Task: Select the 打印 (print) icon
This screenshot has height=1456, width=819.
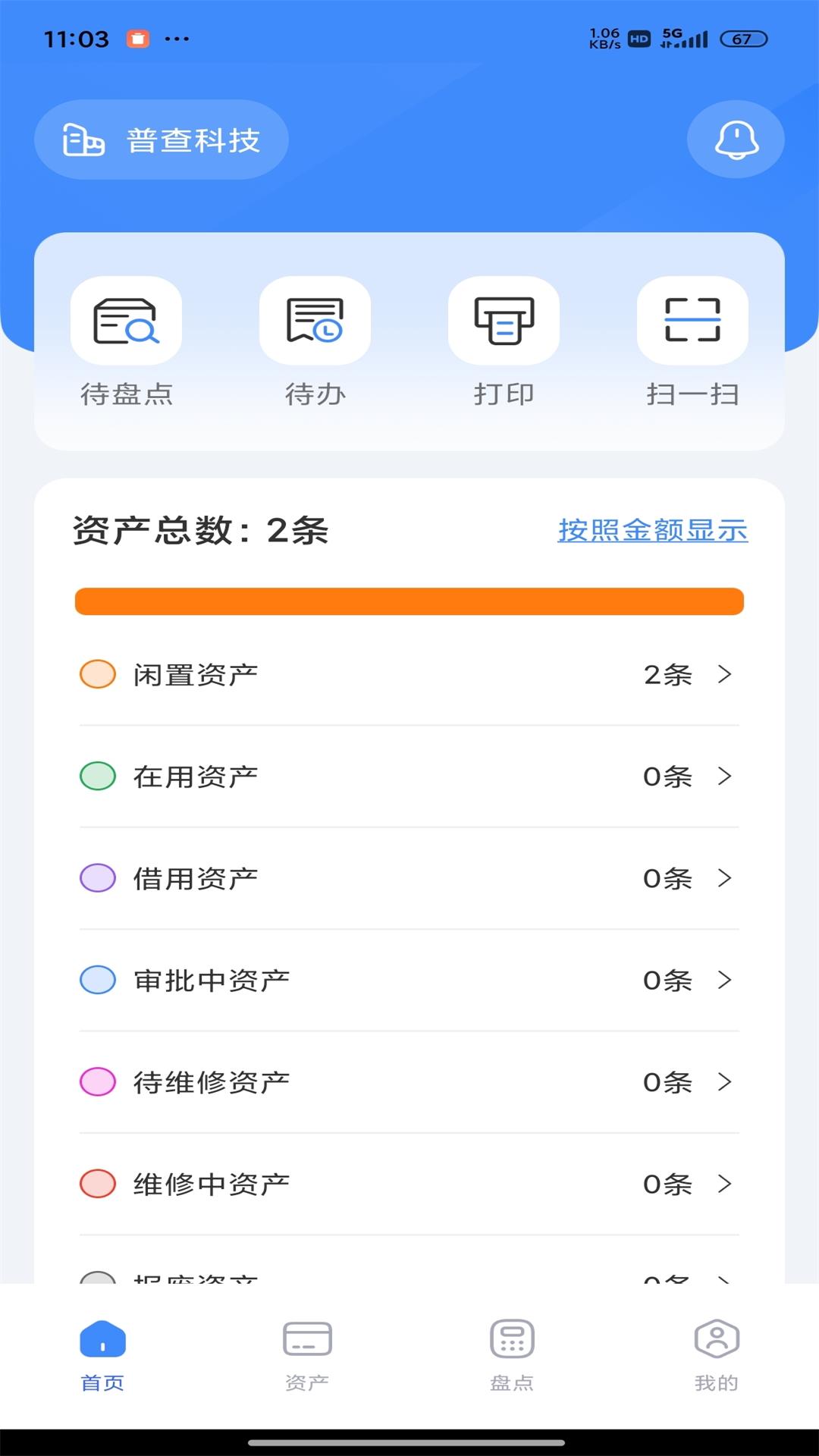Action: pyautogui.click(x=504, y=320)
